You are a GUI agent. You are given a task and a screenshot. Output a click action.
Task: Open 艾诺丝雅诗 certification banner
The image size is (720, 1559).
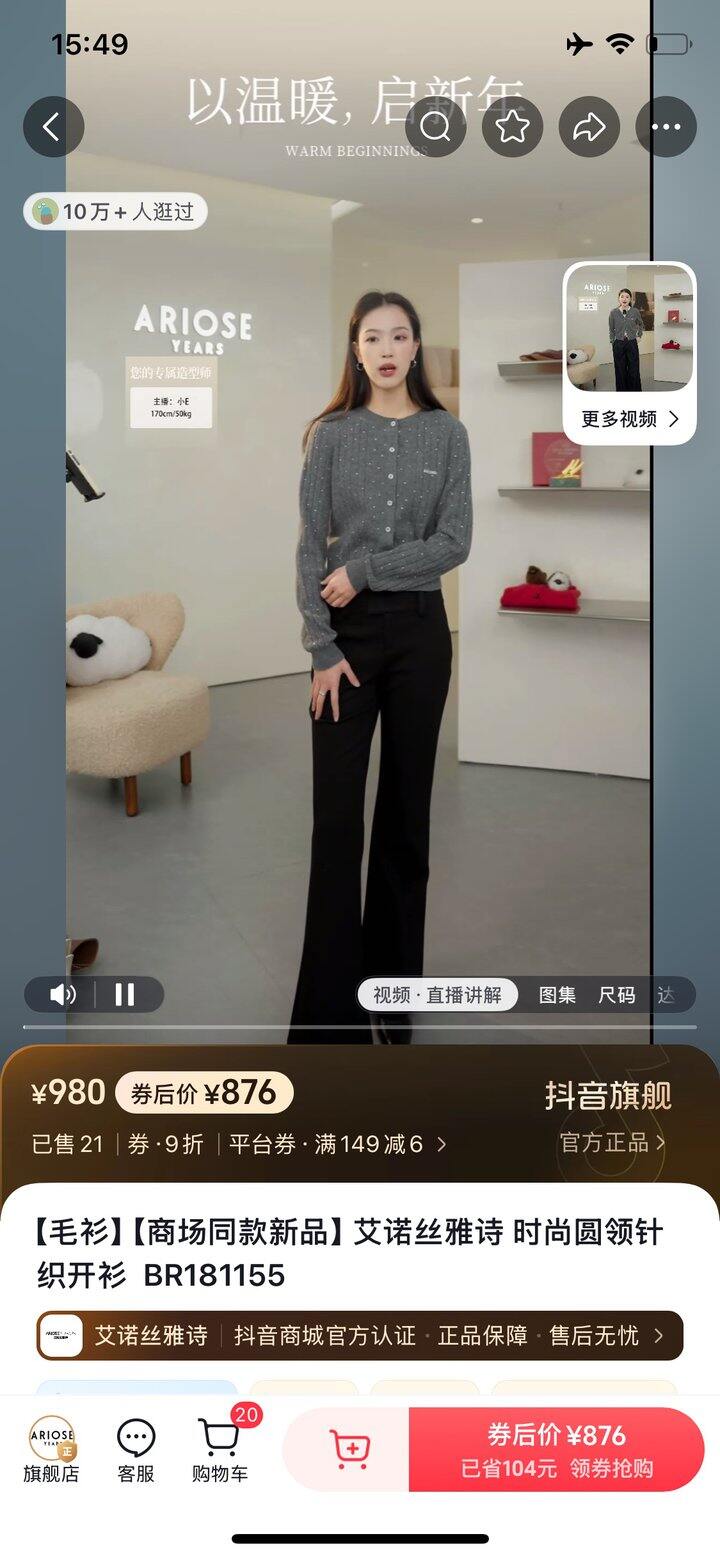point(360,1335)
